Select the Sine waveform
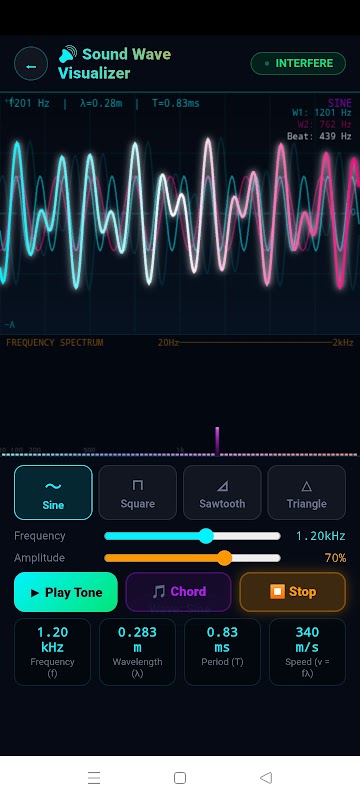 [54, 492]
